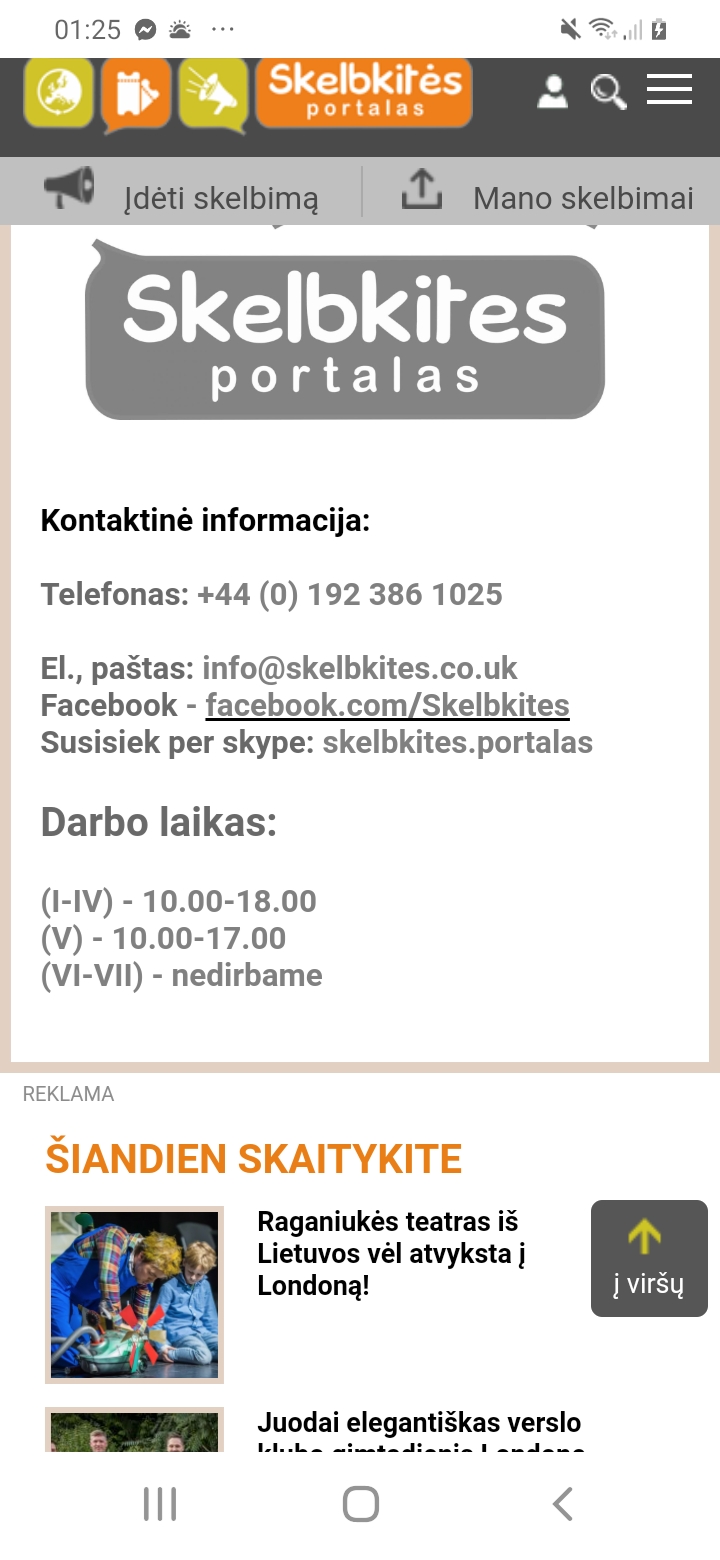Screen dimensions: 720x1560
Task: Open the Juodai elegantiškas verslo klubo article
Action: point(420,1430)
